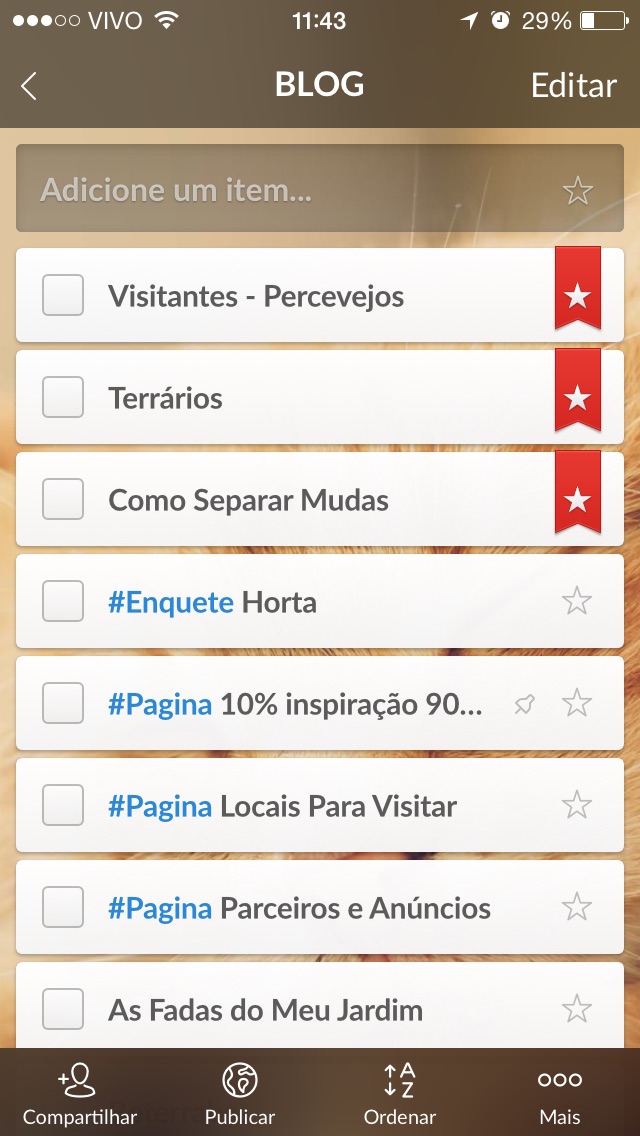Image resolution: width=640 pixels, height=1136 pixels.
Task: Unstar the Terrários task
Action: coord(578,391)
